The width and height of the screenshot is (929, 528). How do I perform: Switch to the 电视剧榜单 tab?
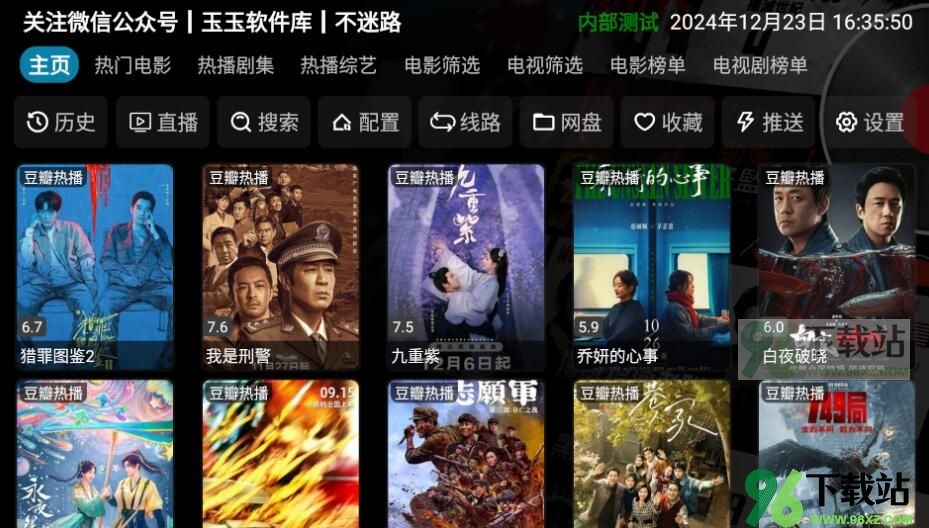(x=760, y=66)
